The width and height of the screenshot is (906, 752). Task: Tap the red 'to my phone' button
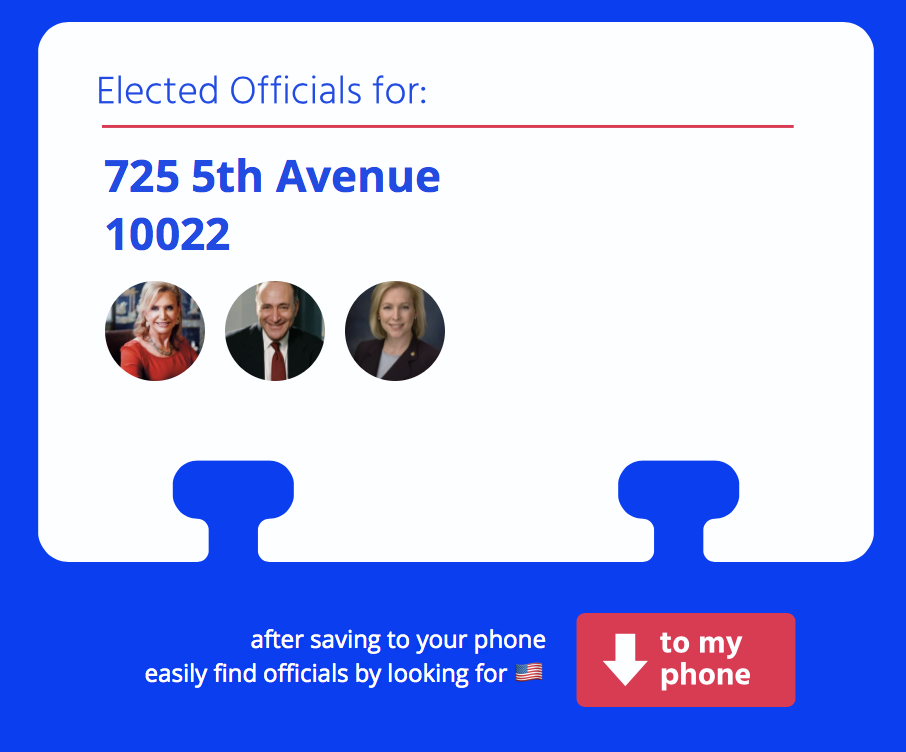point(685,660)
